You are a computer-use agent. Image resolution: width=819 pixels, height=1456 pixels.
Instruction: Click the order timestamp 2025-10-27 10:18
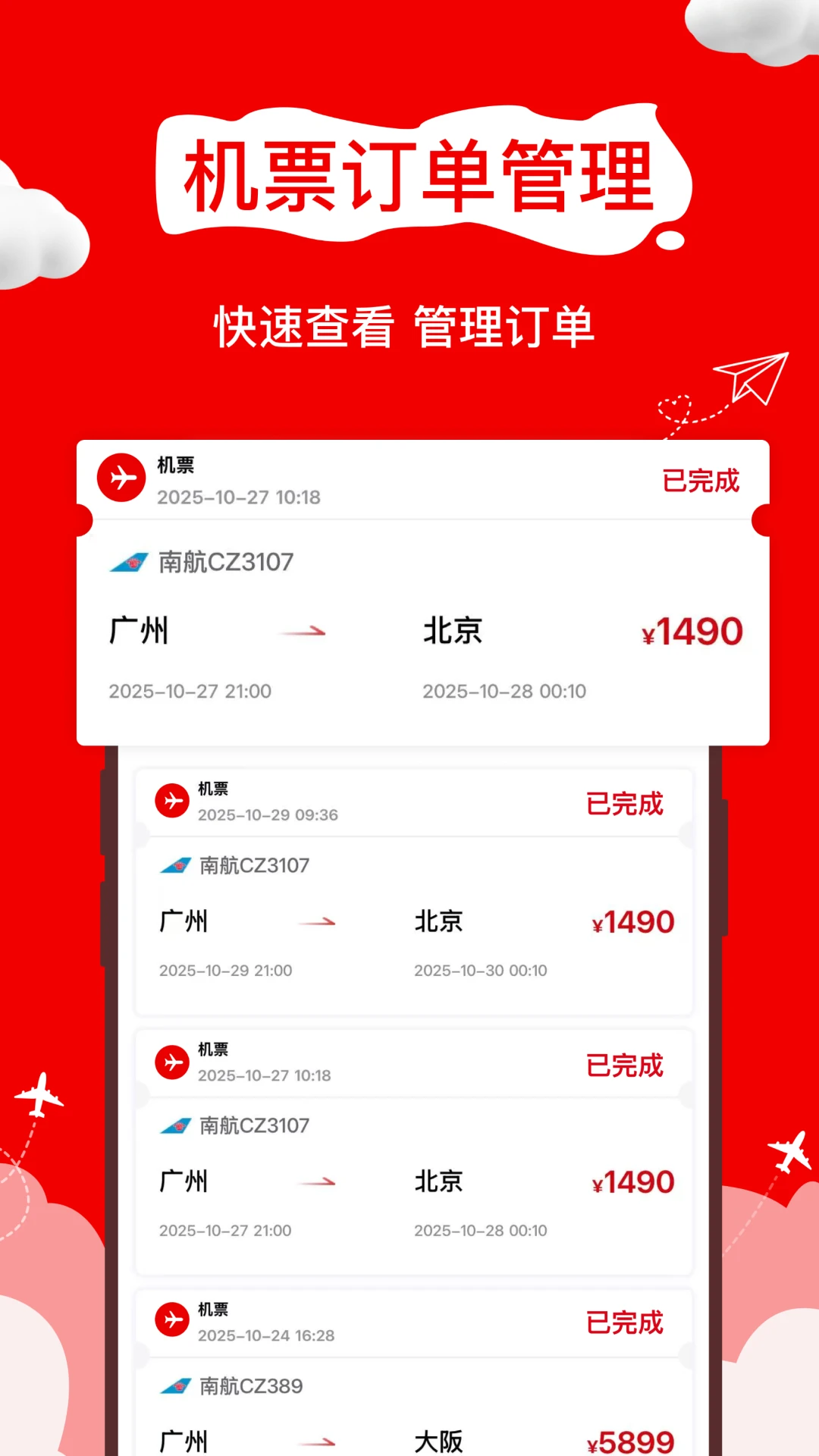239,497
